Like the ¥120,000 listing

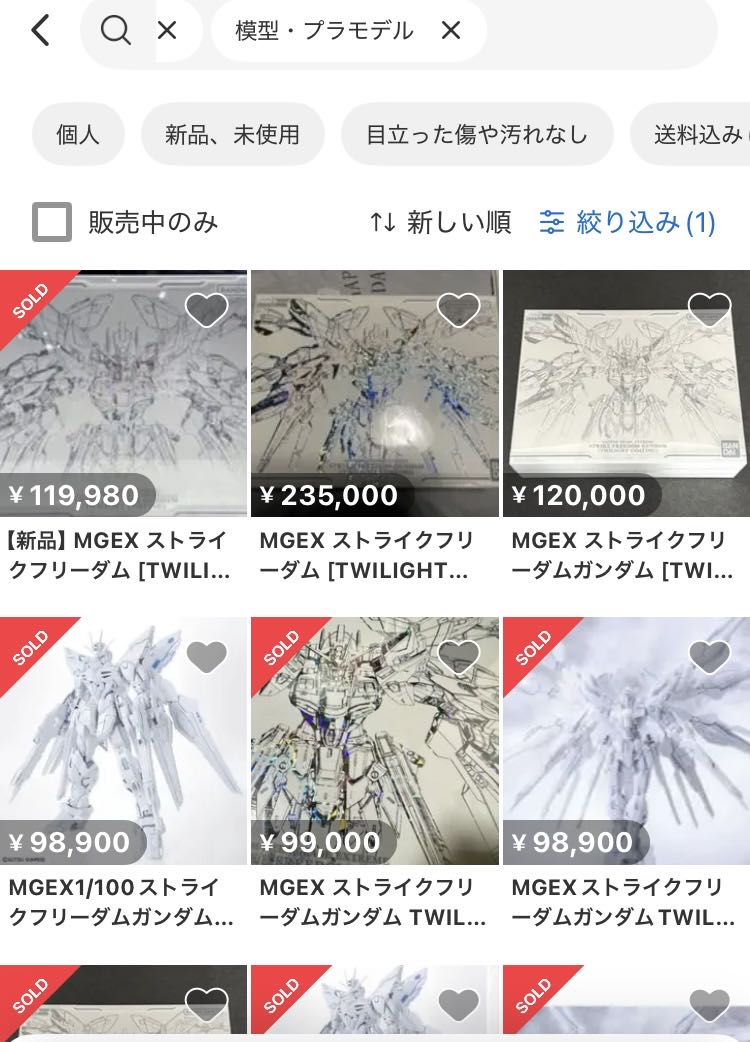[x=710, y=310]
